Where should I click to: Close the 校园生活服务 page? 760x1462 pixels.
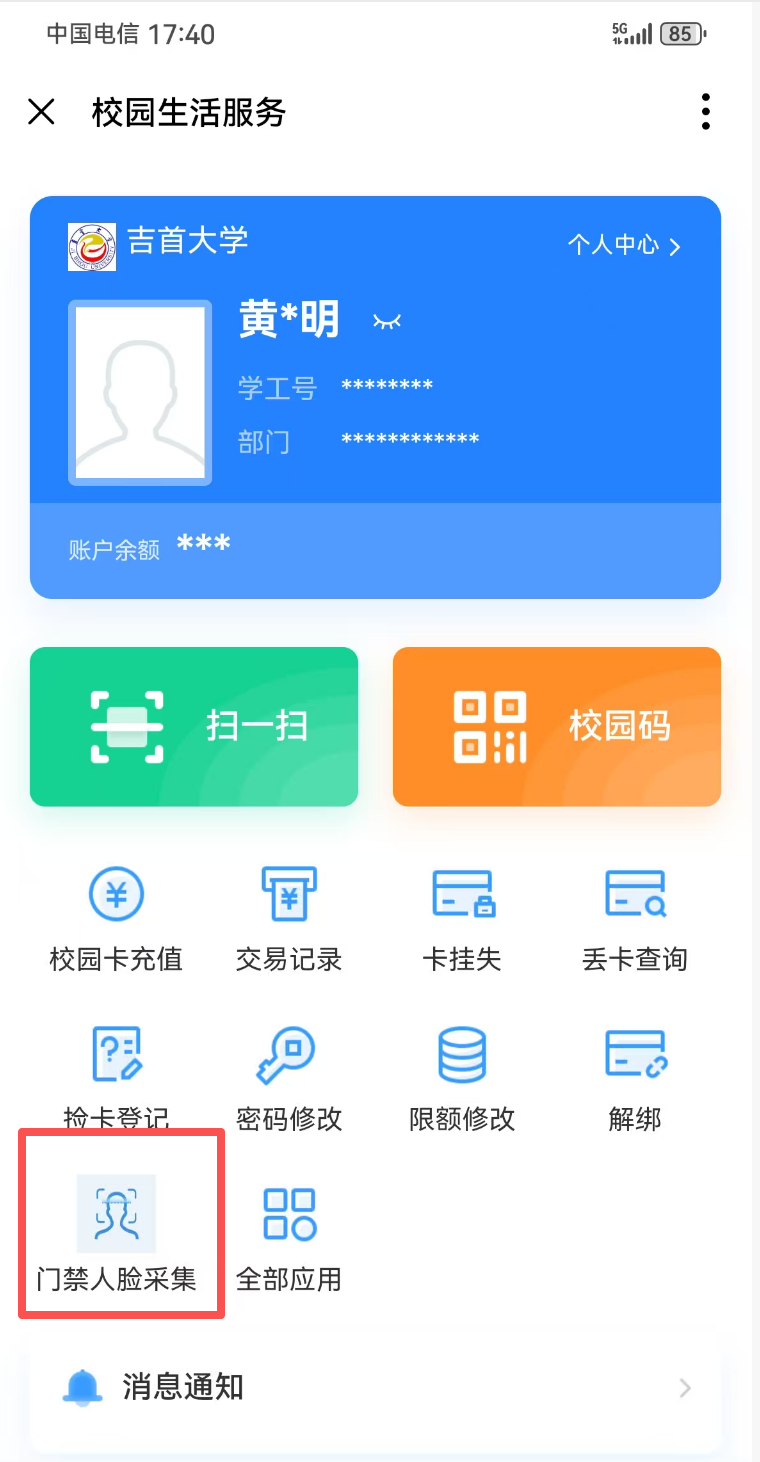point(41,112)
